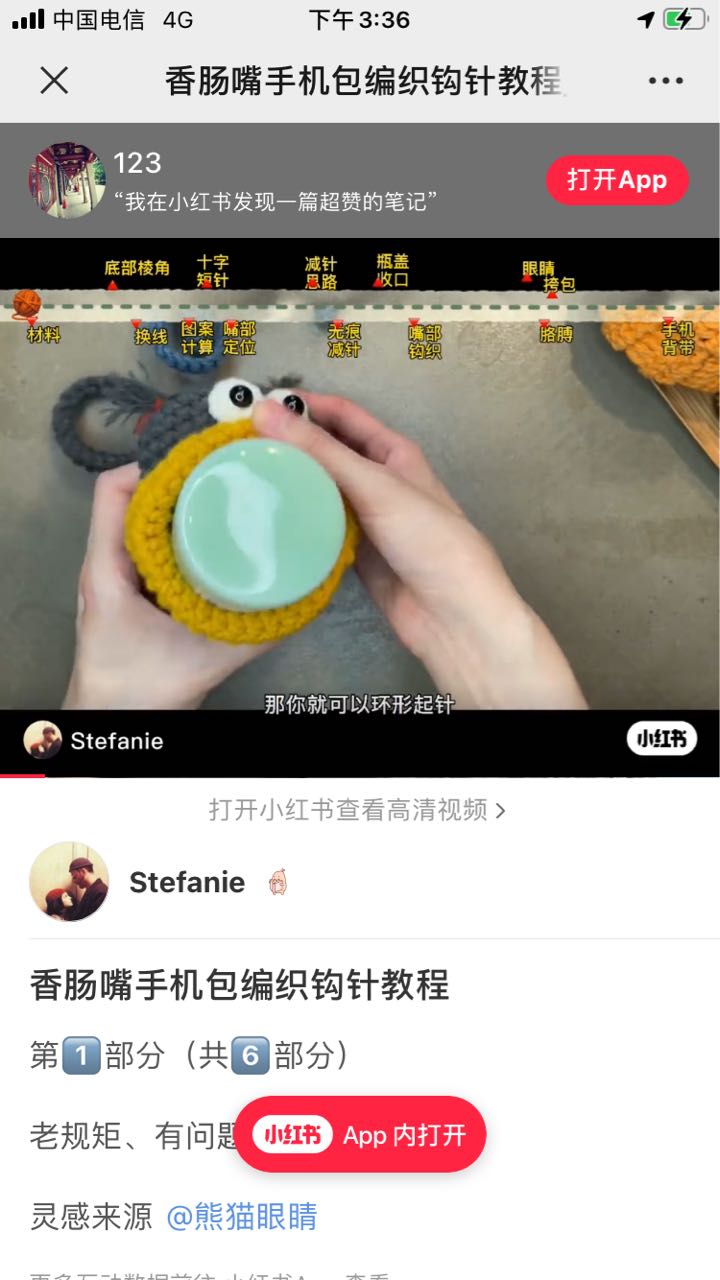Open sharer 123's profile avatar
The width and height of the screenshot is (720, 1280).
[x=67, y=180]
